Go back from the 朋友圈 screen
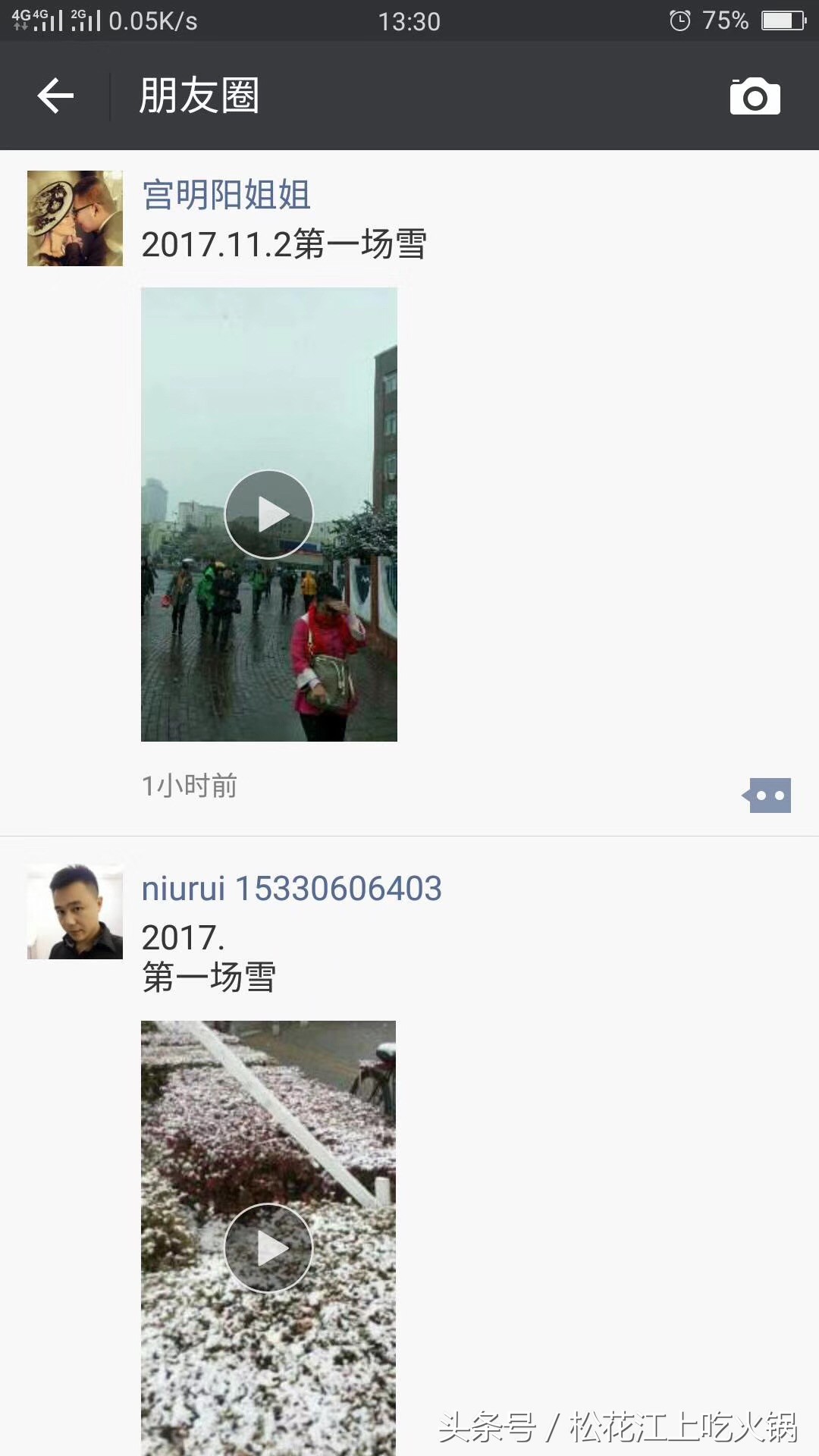819x1456 pixels. (x=55, y=96)
